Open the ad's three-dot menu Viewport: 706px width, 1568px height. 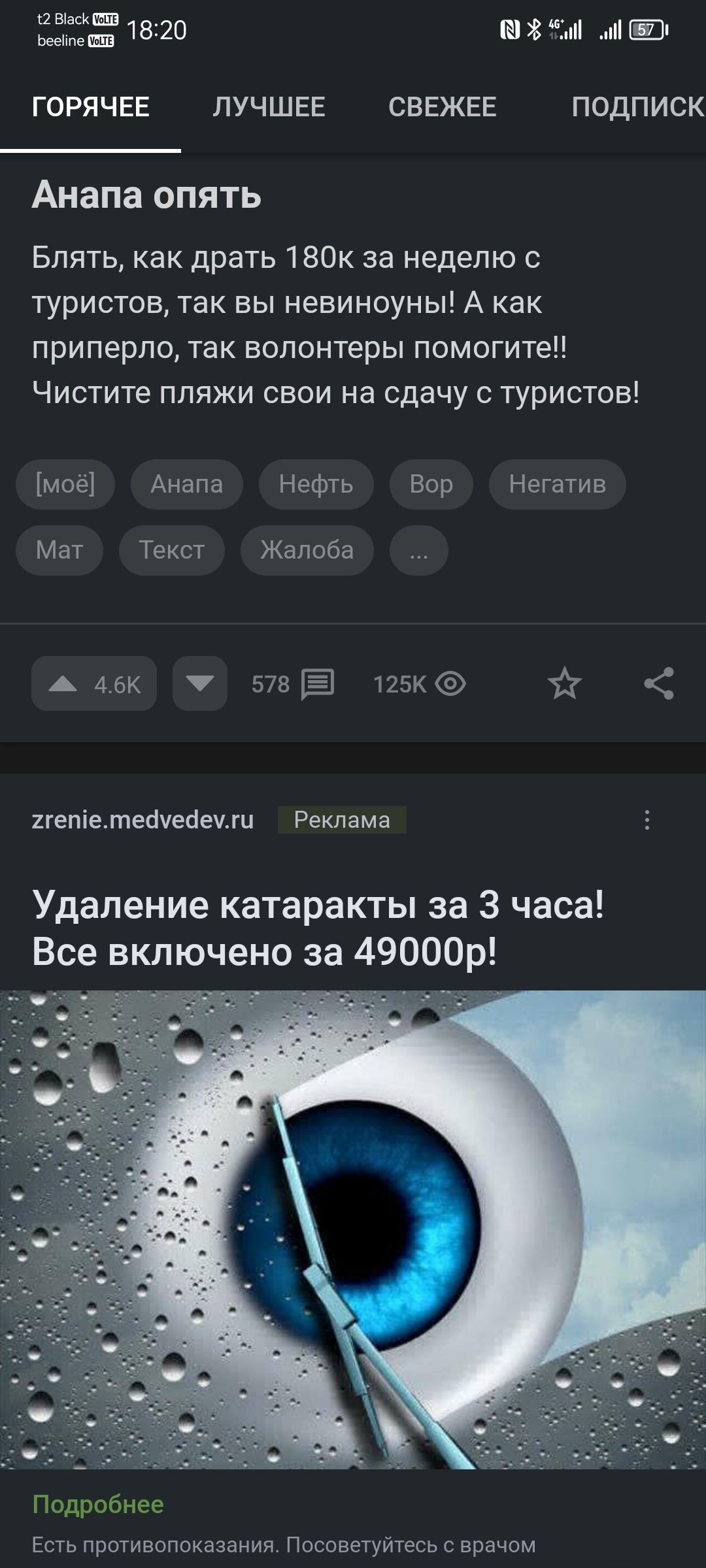pos(647,820)
